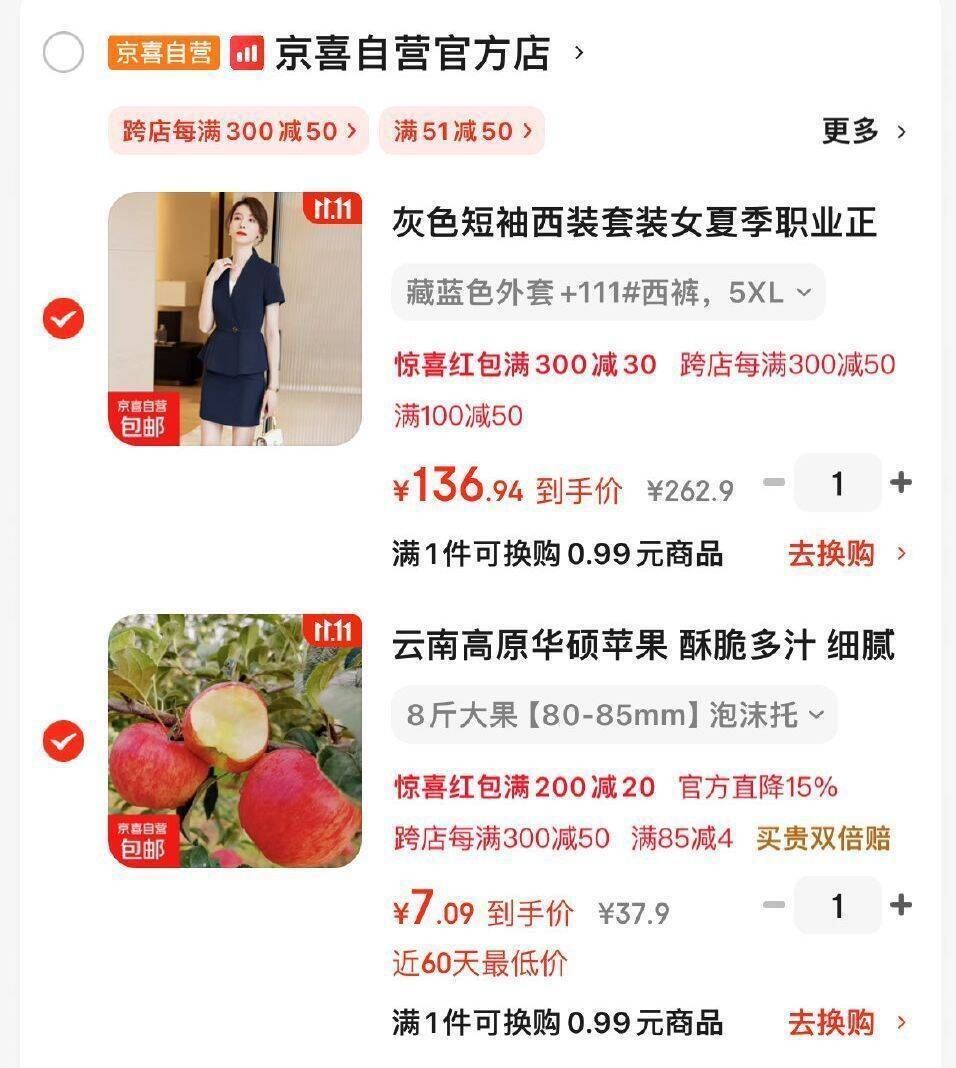The width and height of the screenshot is (956, 1068).
Task: Open the 满51减50 coupon tag
Action: pos(461,131)
